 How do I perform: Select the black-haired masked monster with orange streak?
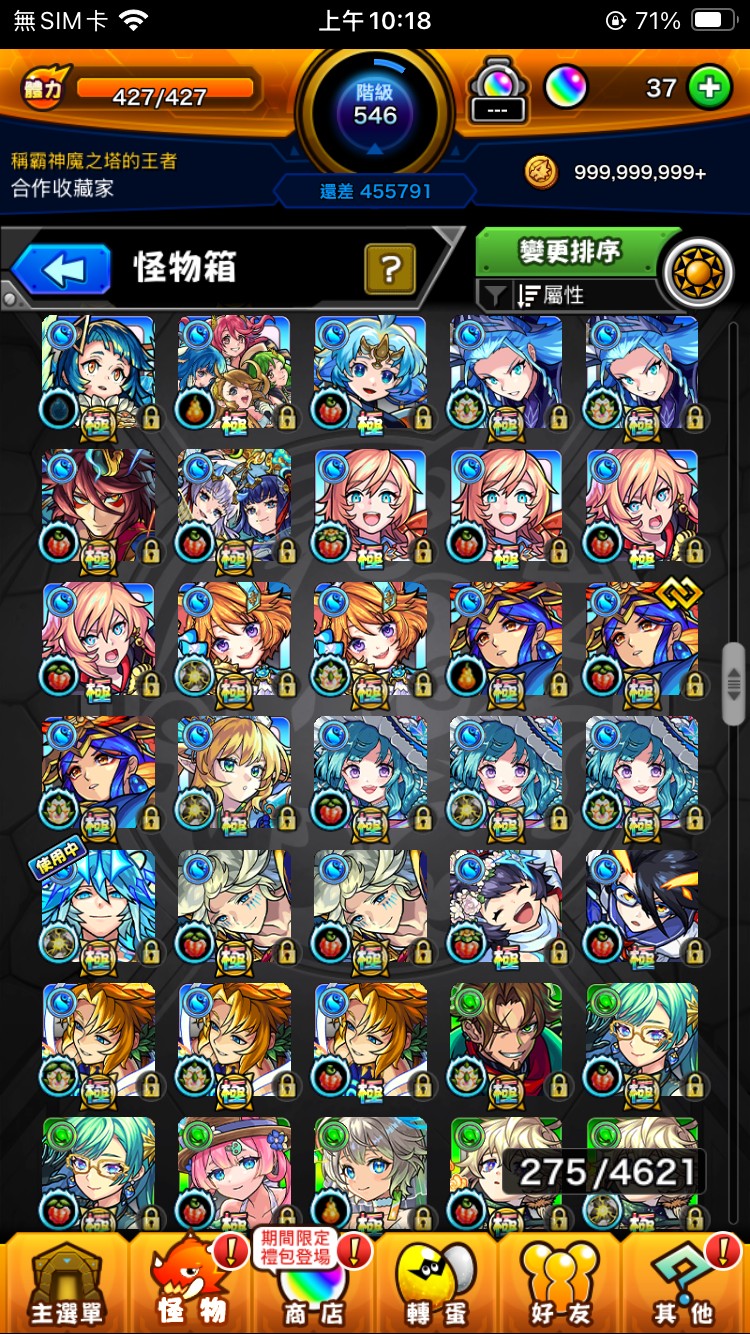coord(642,905)
